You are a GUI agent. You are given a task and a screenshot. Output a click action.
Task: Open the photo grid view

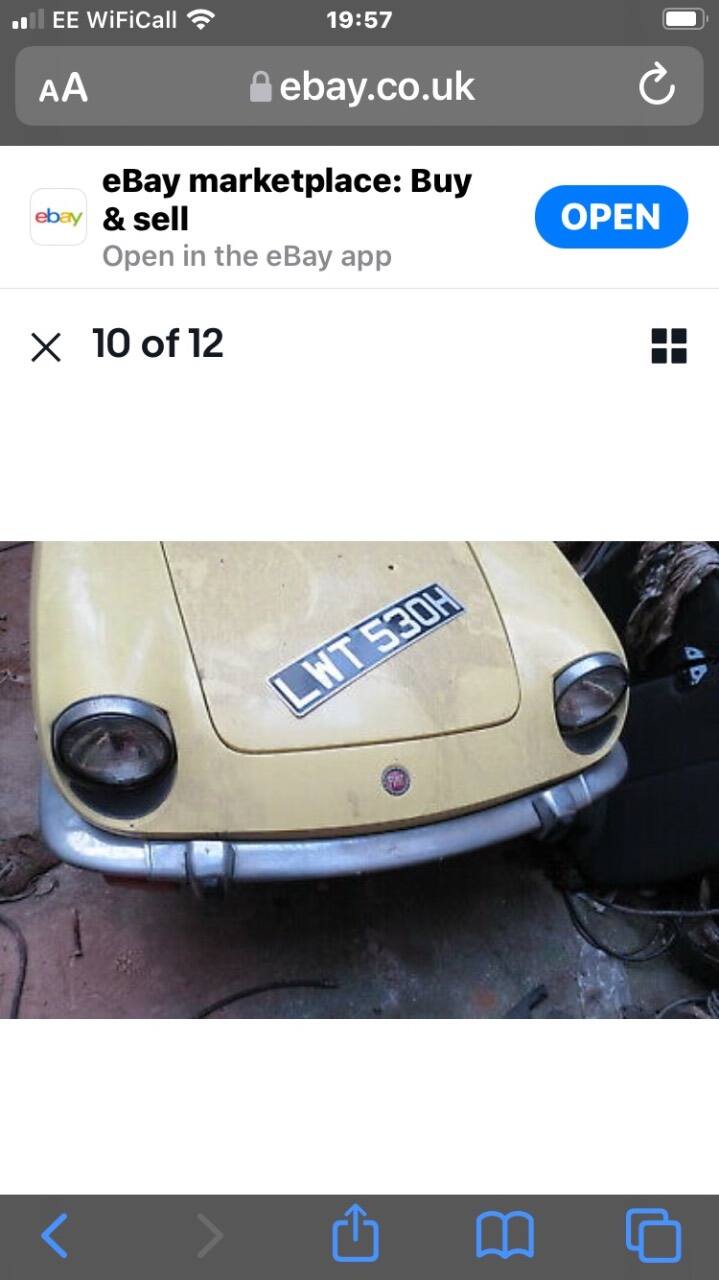click(x=669, y=346)
